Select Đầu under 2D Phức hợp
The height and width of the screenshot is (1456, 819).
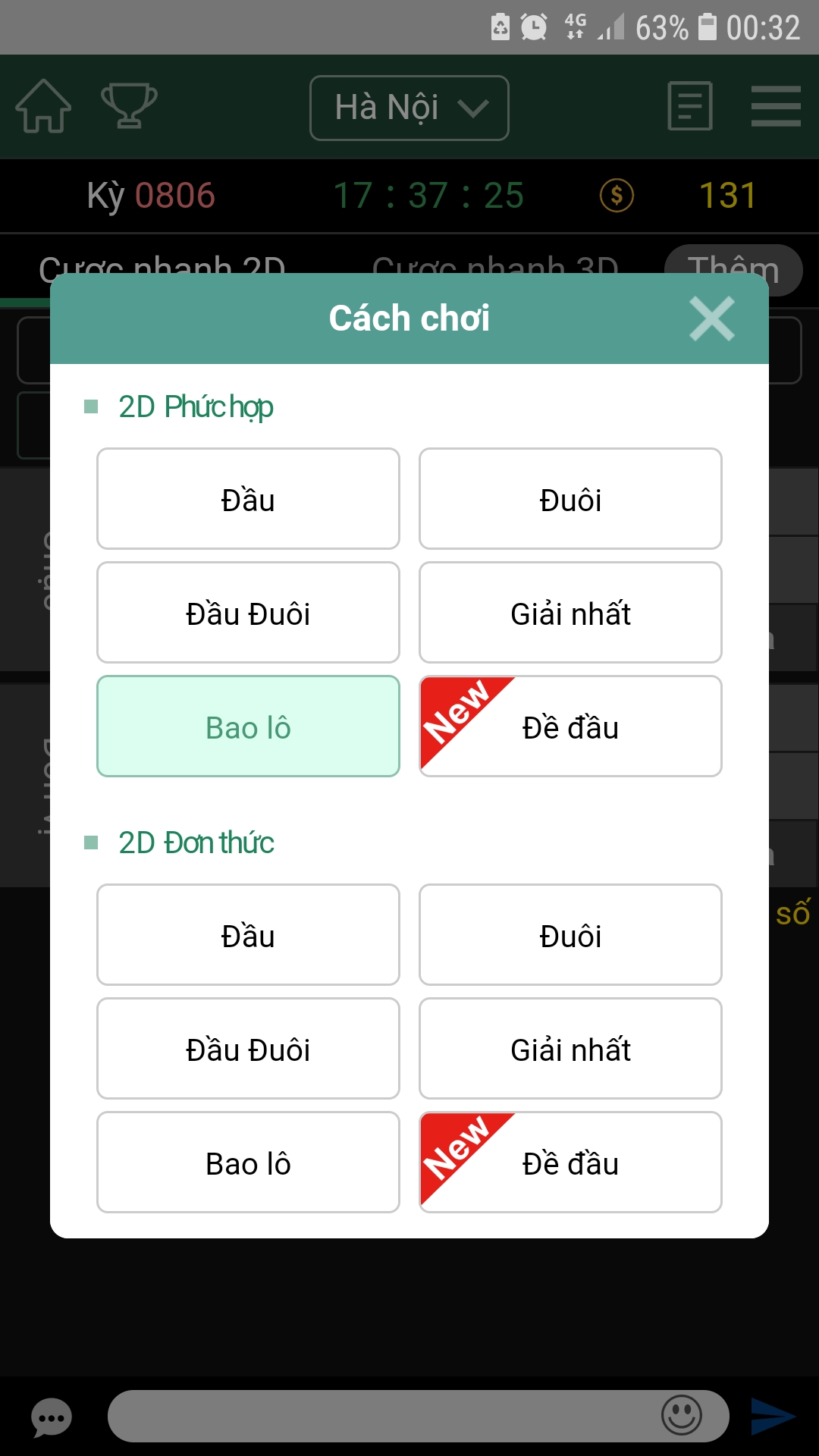248,499
